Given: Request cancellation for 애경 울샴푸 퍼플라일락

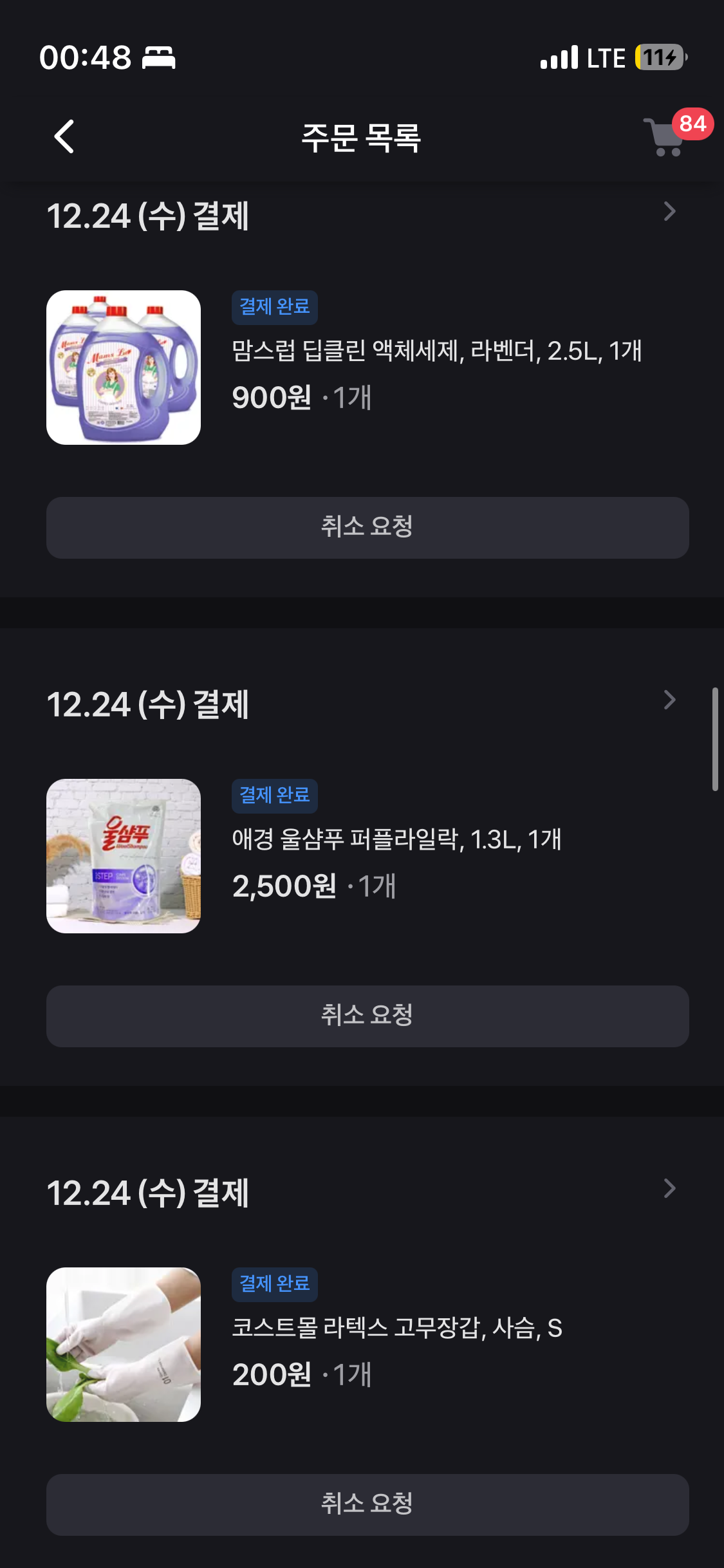Looking at the screenshot, I should click(367, 1016).
